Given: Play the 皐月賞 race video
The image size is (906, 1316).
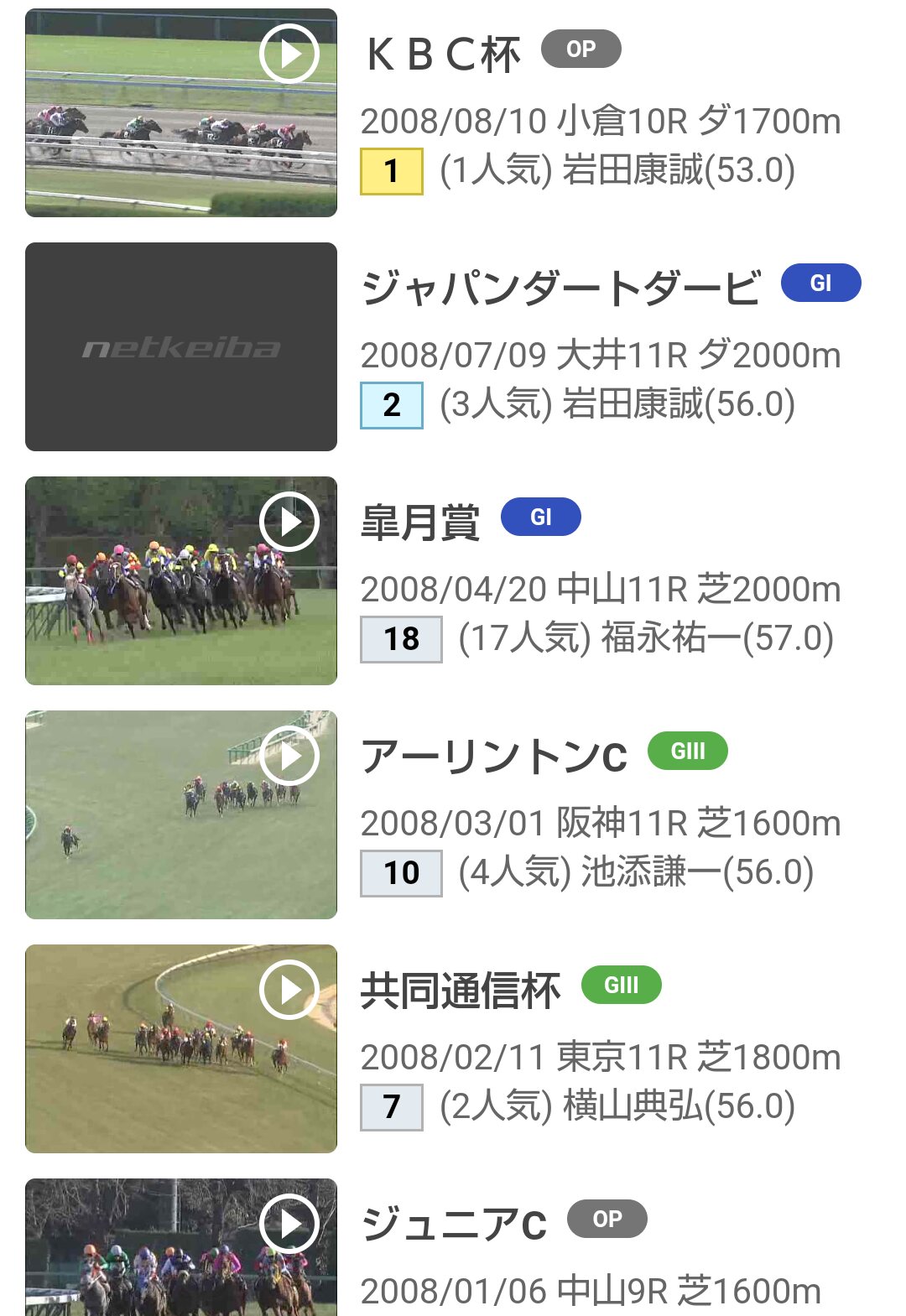Looking at the screenshot, I should click(x=289, y=522).
